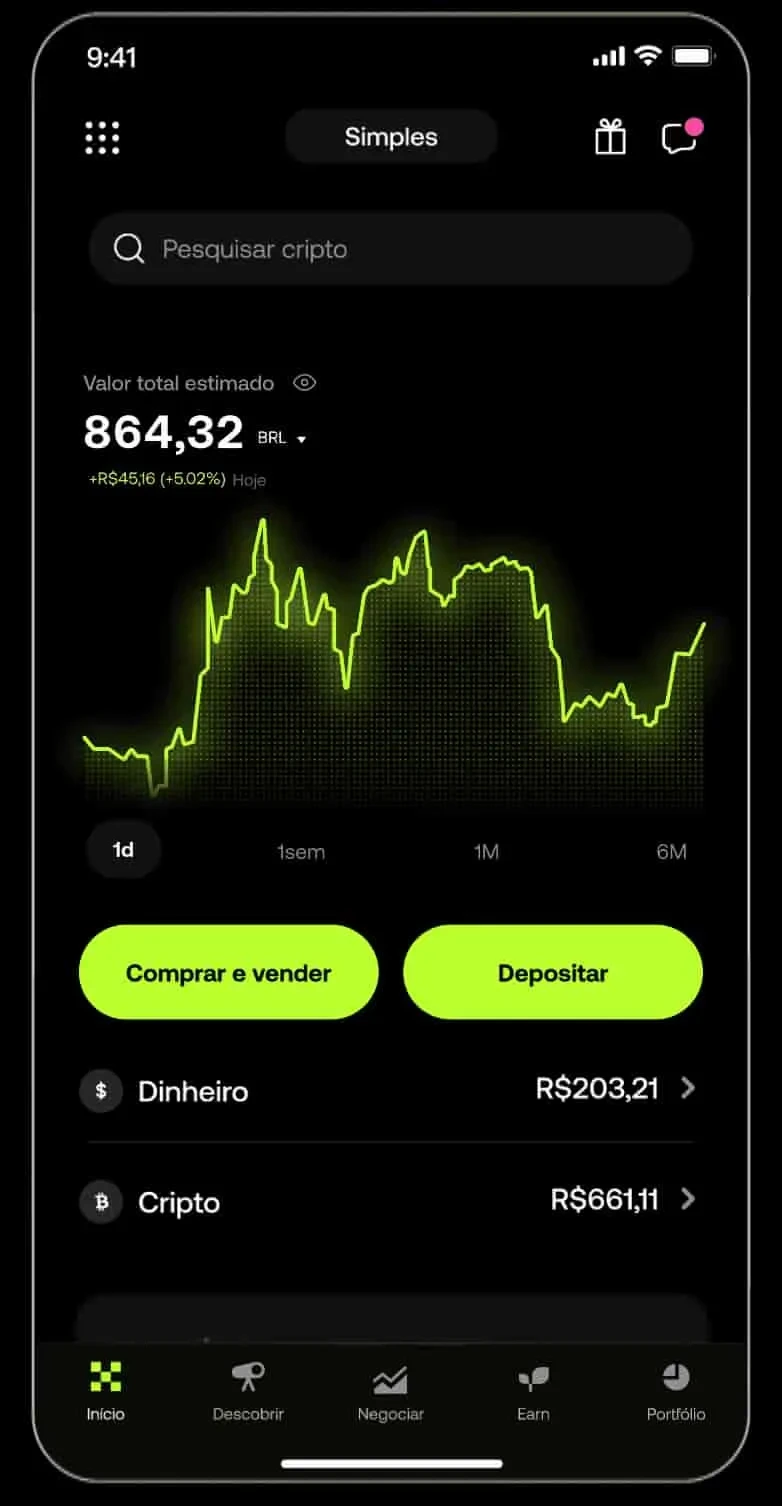
Task: Tap Comprar e vender button
Action: 229,972
